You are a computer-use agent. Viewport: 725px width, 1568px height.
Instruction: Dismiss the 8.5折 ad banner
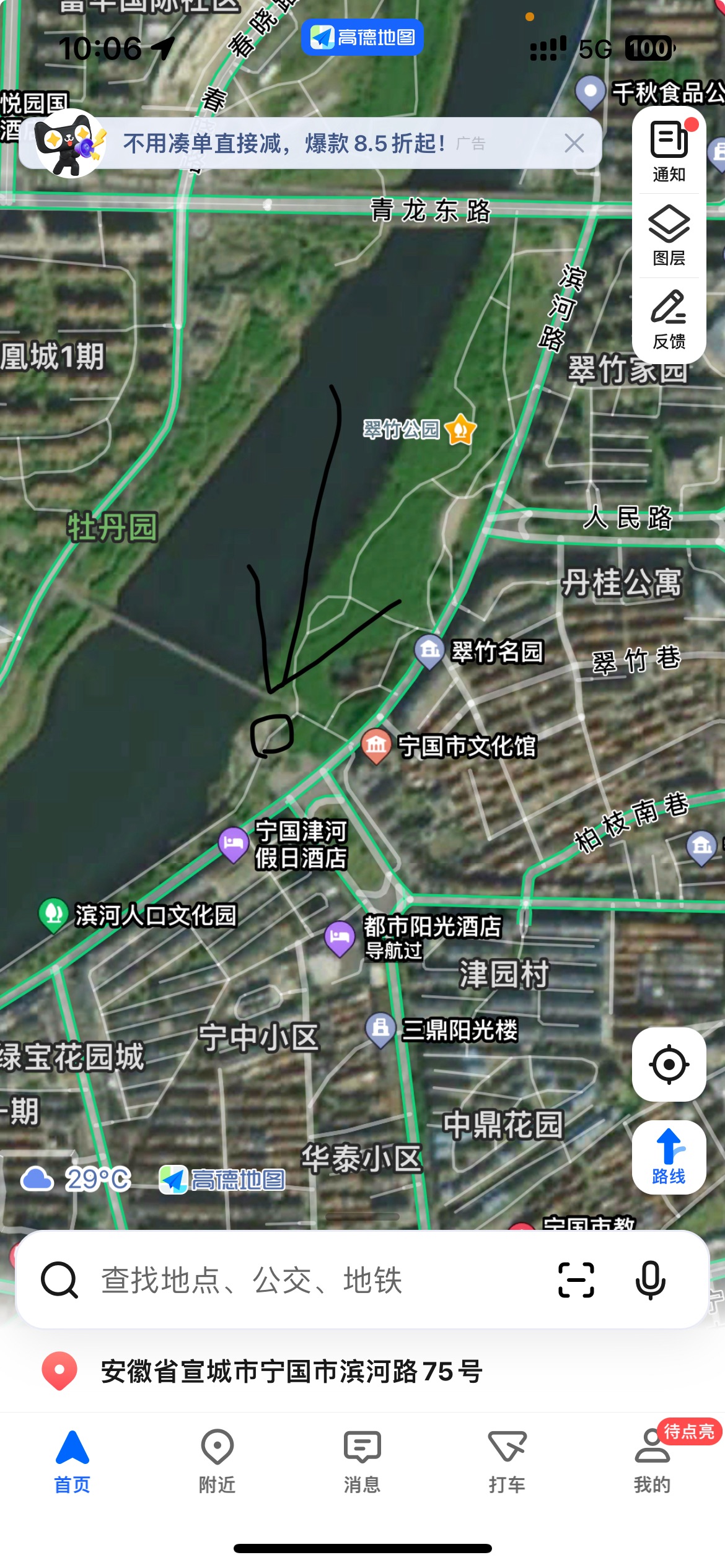click(x=574, y=143)
